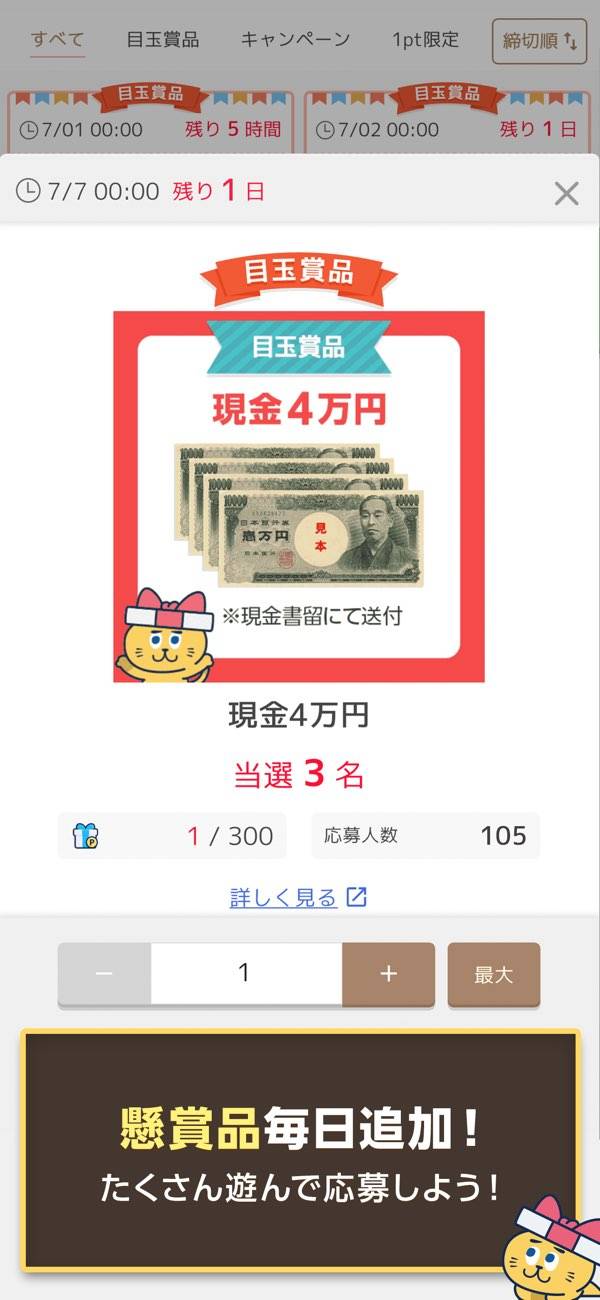Open the prize card ending 7/02 00:00
Screen dimensions: 600x1300
(445, 125)
